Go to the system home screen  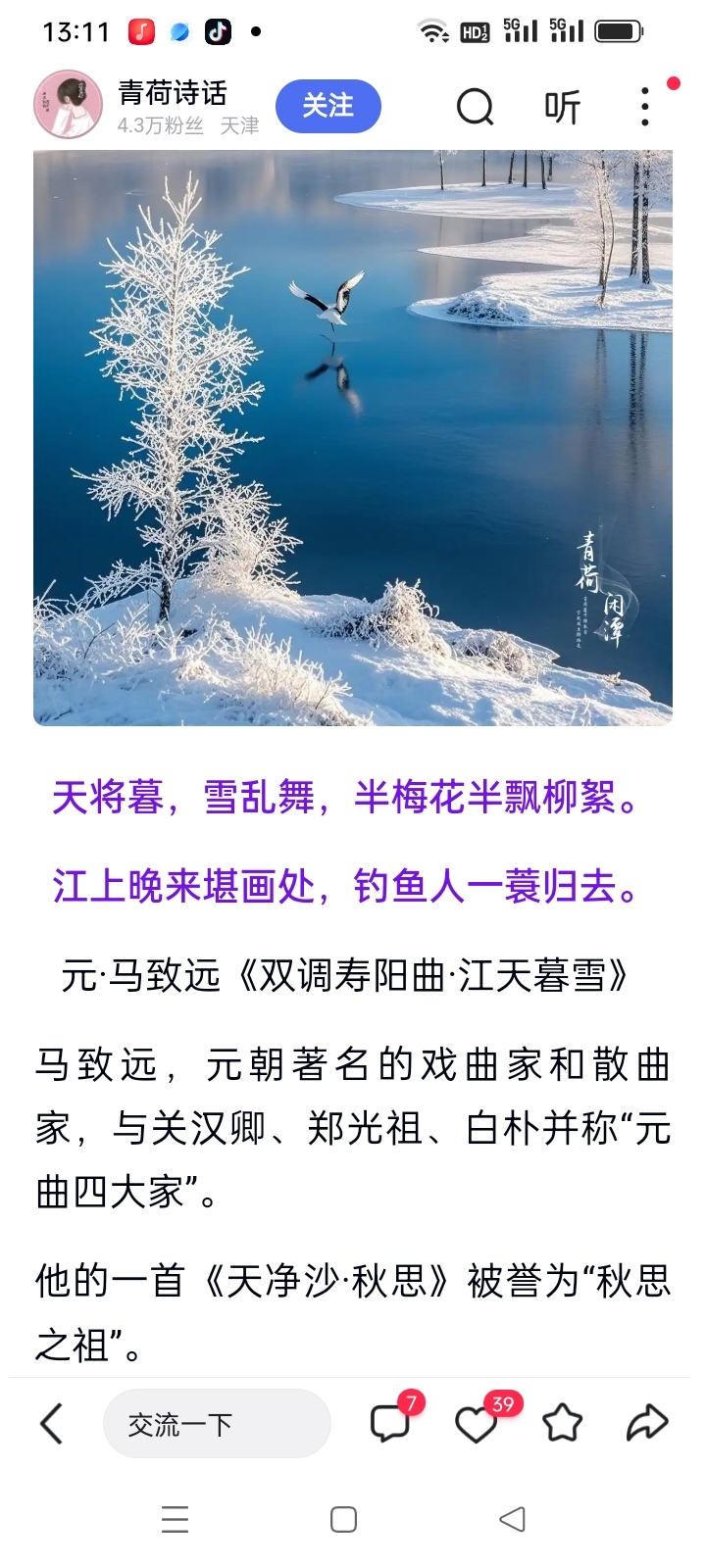pyautogui.click(x=343, y=1519)
